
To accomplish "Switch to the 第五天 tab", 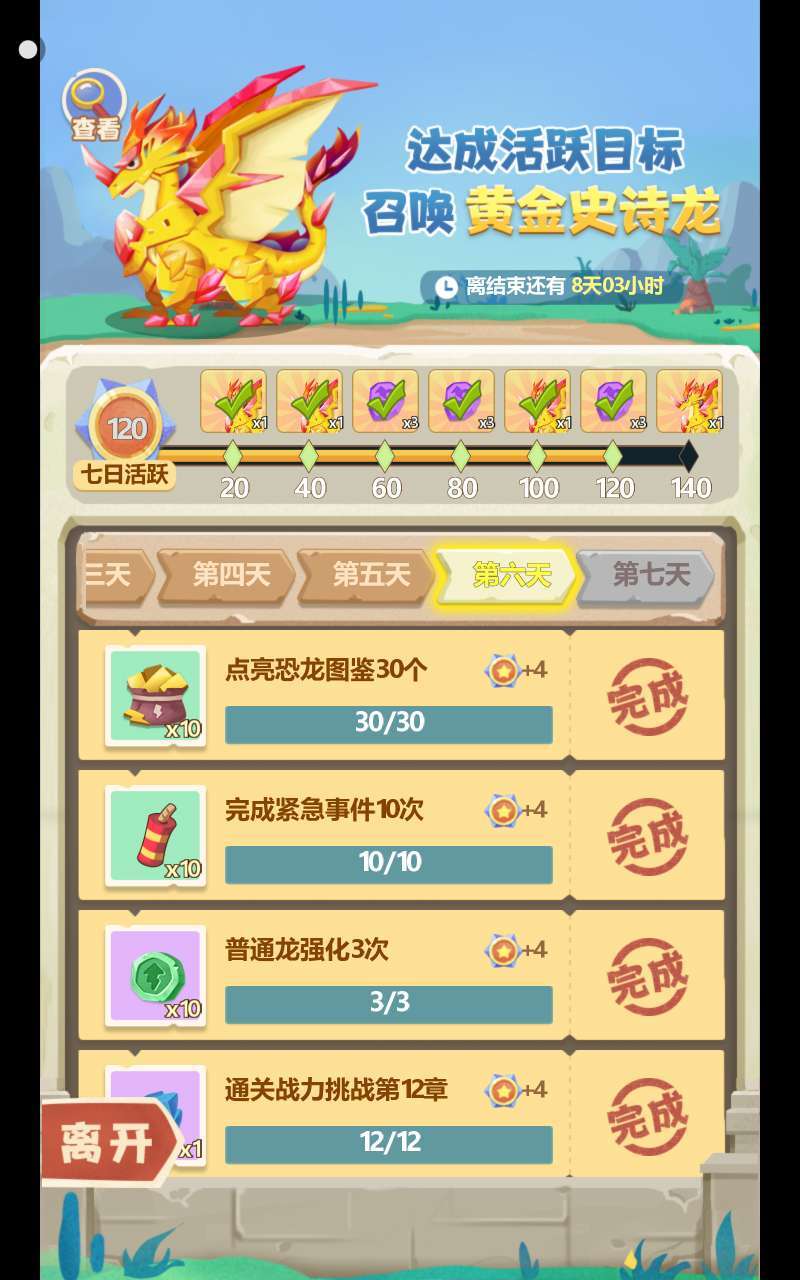I will 371,575.
